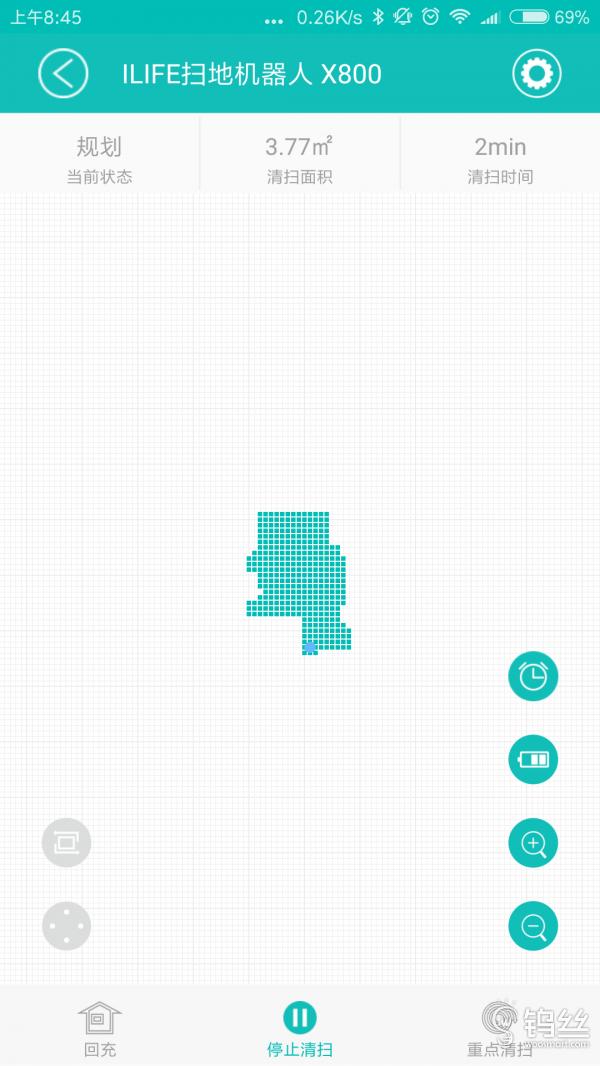Open the cleaning schedule alarm clock
This screenshot has height=1066, width=600.
tap(533, 677)
